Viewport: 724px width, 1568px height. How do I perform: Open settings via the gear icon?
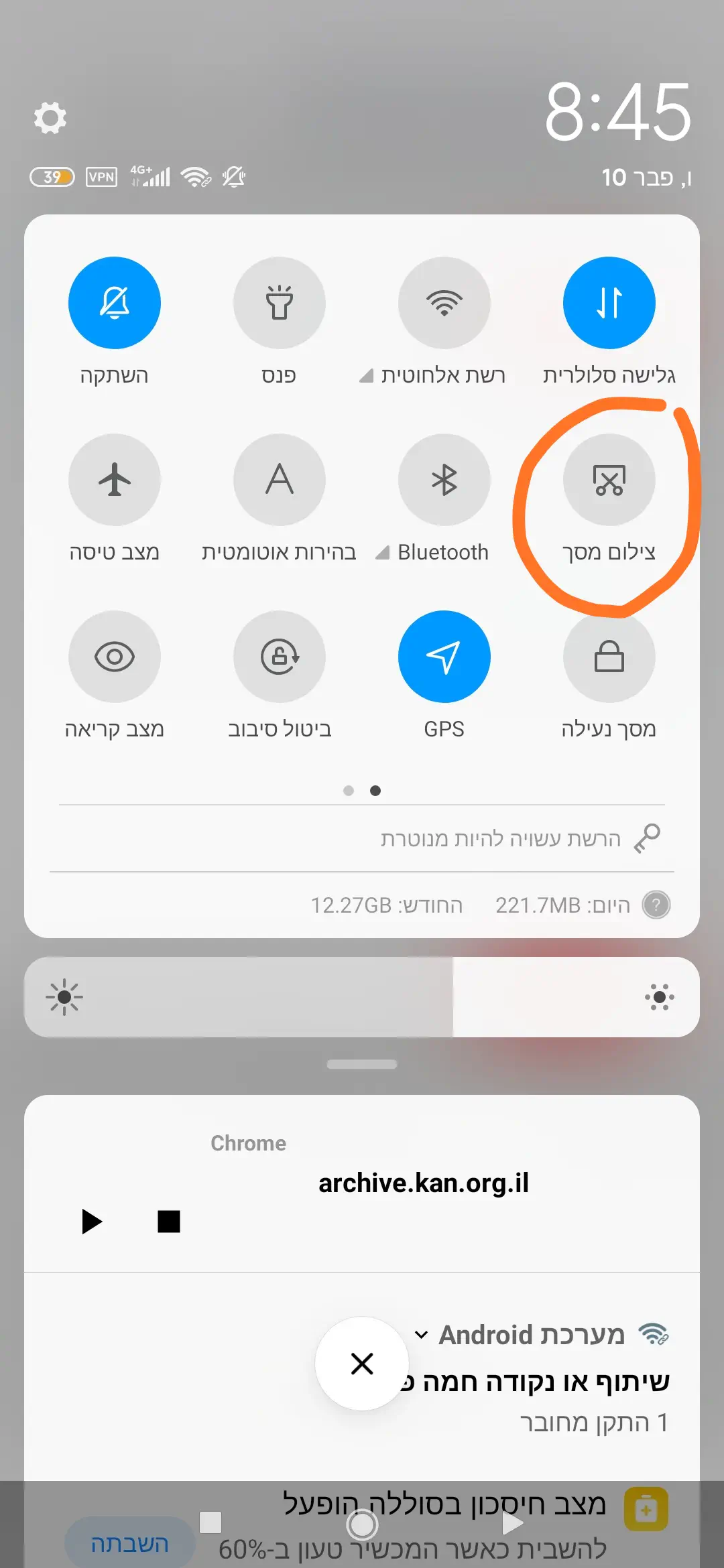coord(50,118)
